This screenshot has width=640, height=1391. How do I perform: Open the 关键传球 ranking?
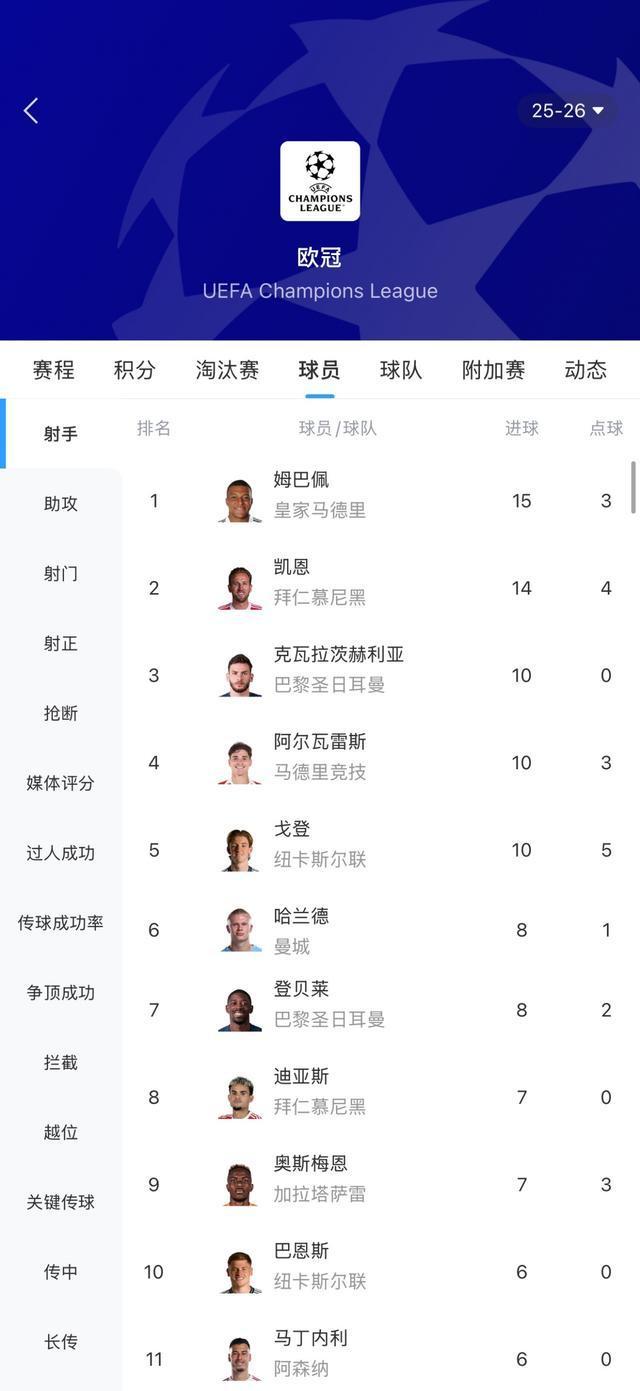coord(61,1202)
